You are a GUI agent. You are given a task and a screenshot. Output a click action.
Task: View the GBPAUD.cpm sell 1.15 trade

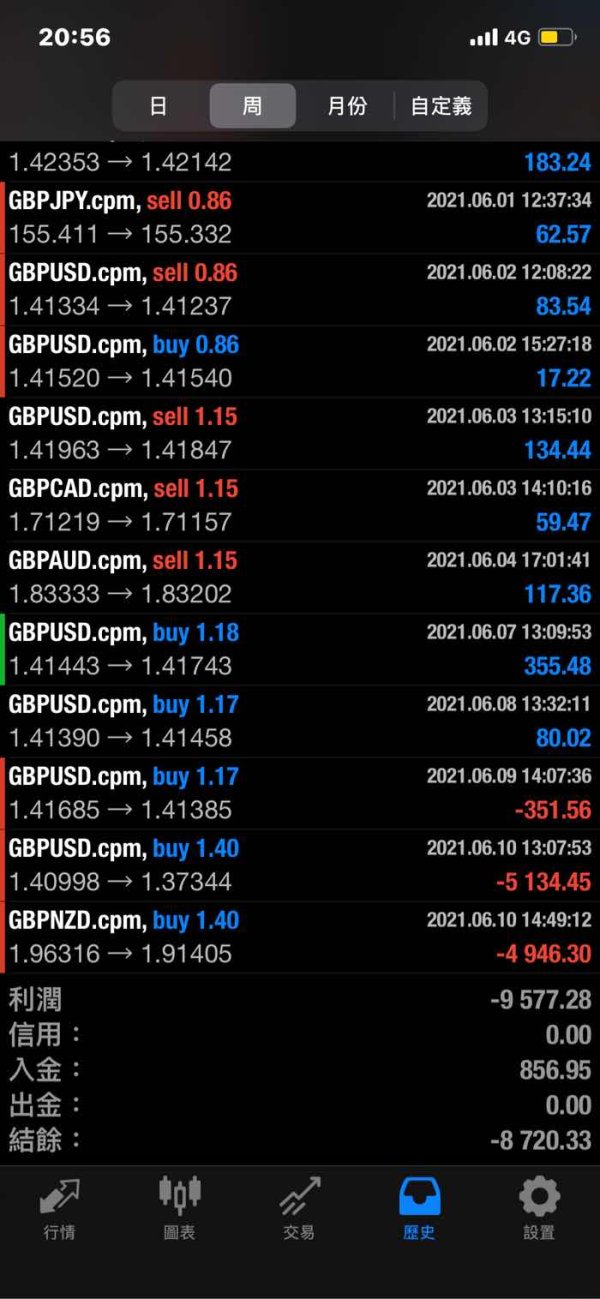pos(300,578)
